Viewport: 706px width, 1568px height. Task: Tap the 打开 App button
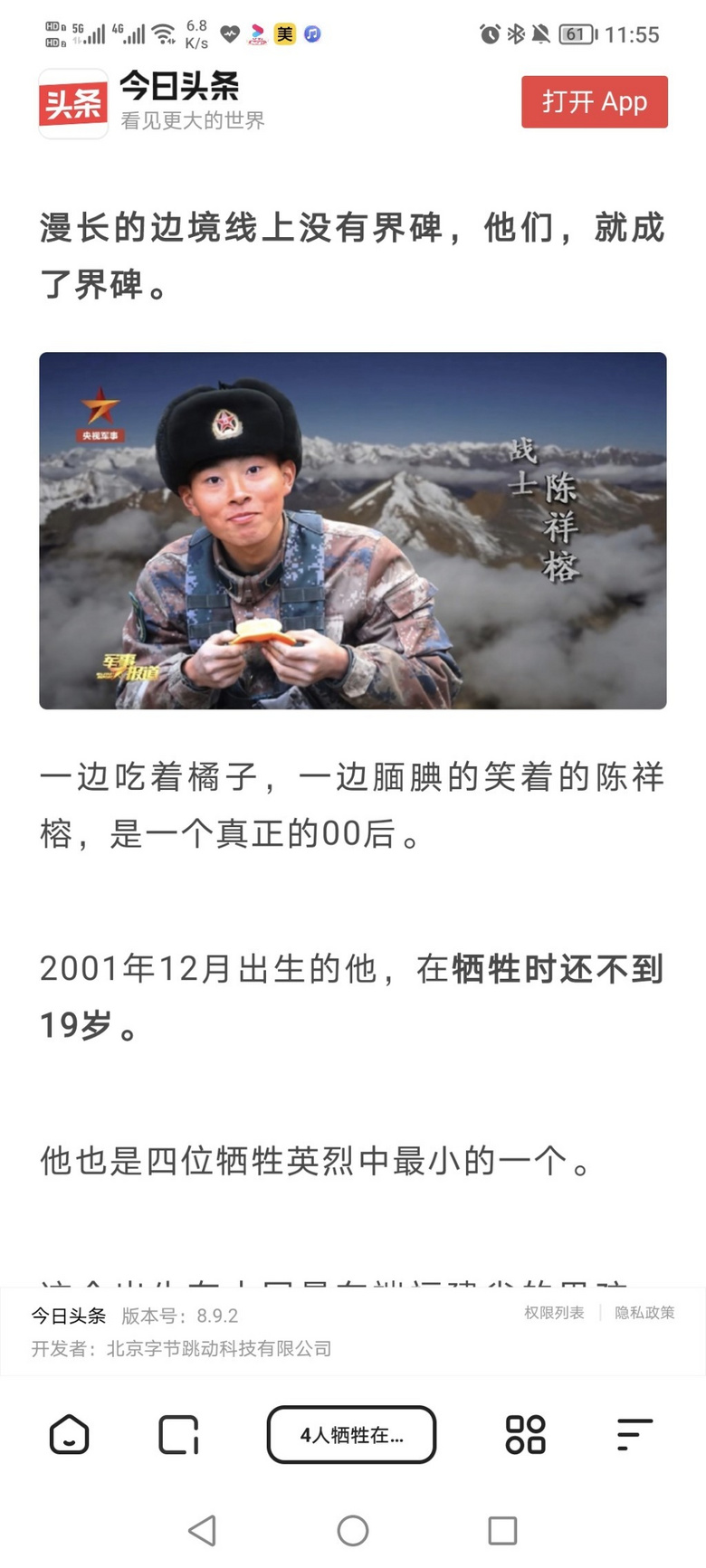click(x=594, y=101)
